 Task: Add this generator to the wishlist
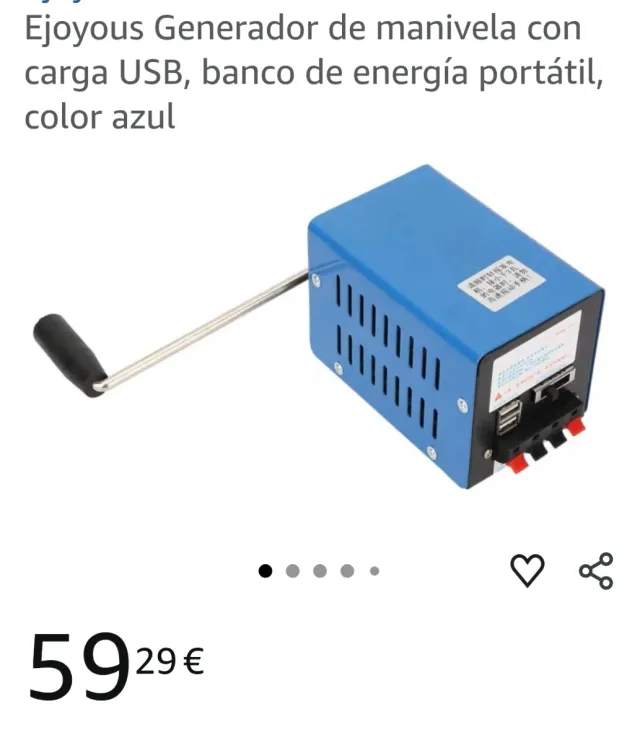527,571
